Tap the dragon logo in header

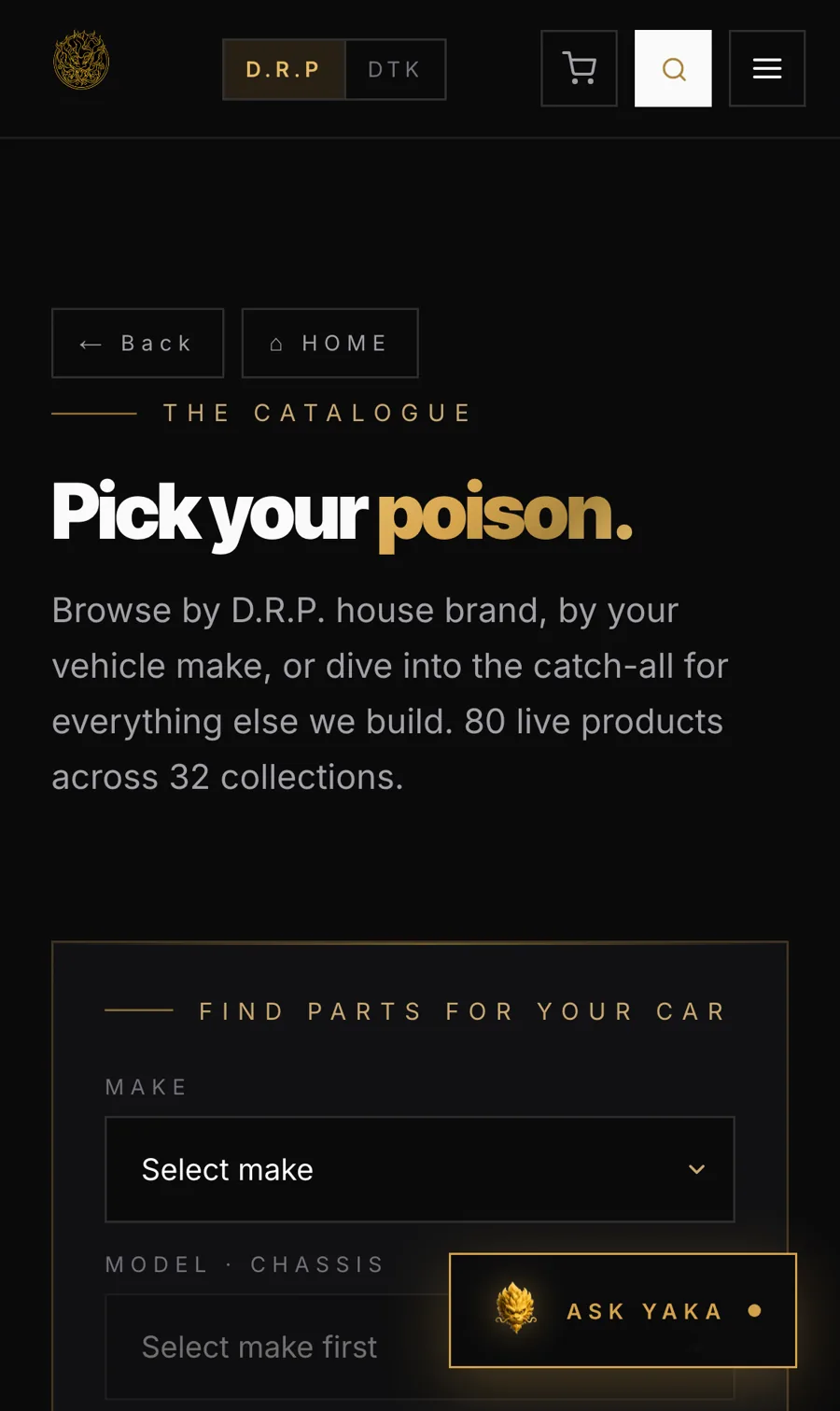(81, 61)
